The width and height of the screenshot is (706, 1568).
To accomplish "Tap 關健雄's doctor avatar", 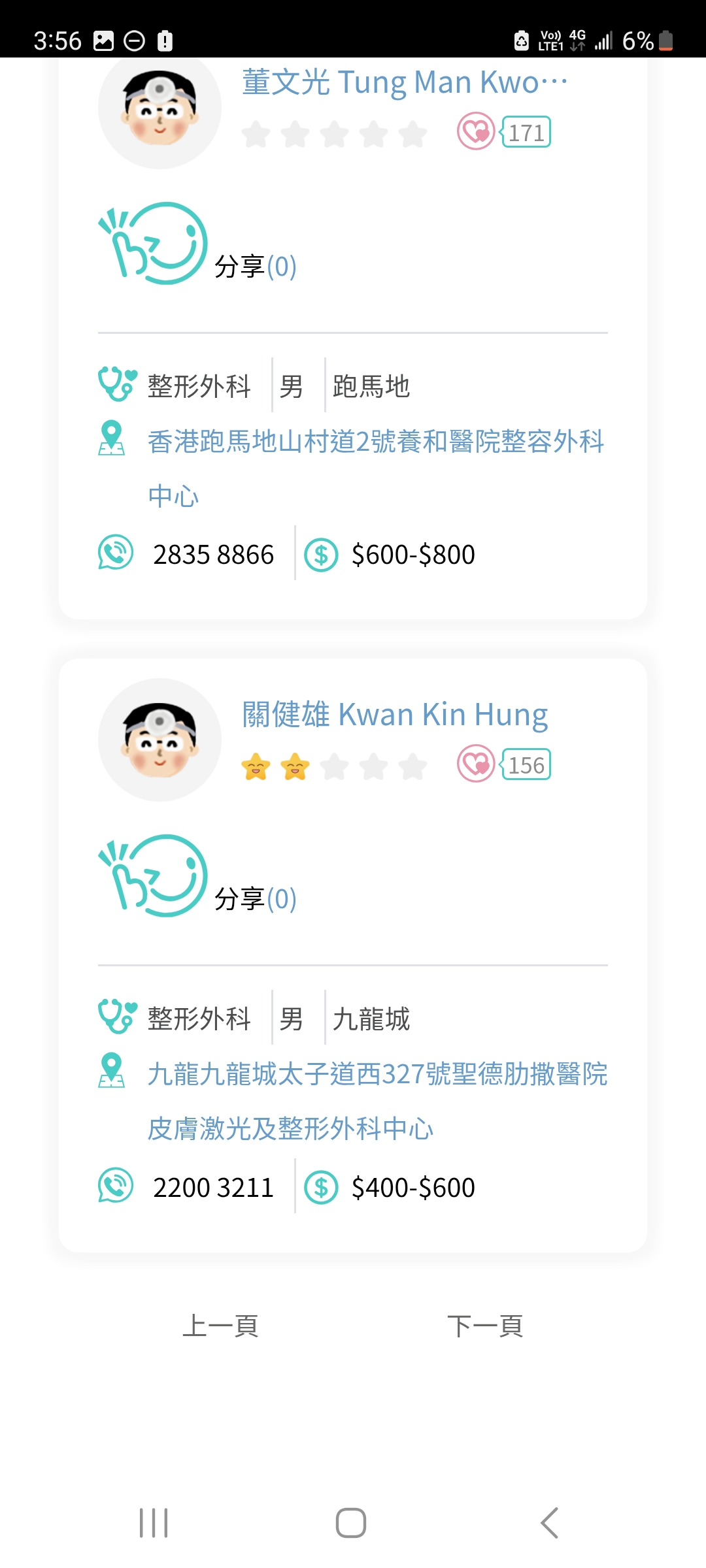I will click(160, 740).
